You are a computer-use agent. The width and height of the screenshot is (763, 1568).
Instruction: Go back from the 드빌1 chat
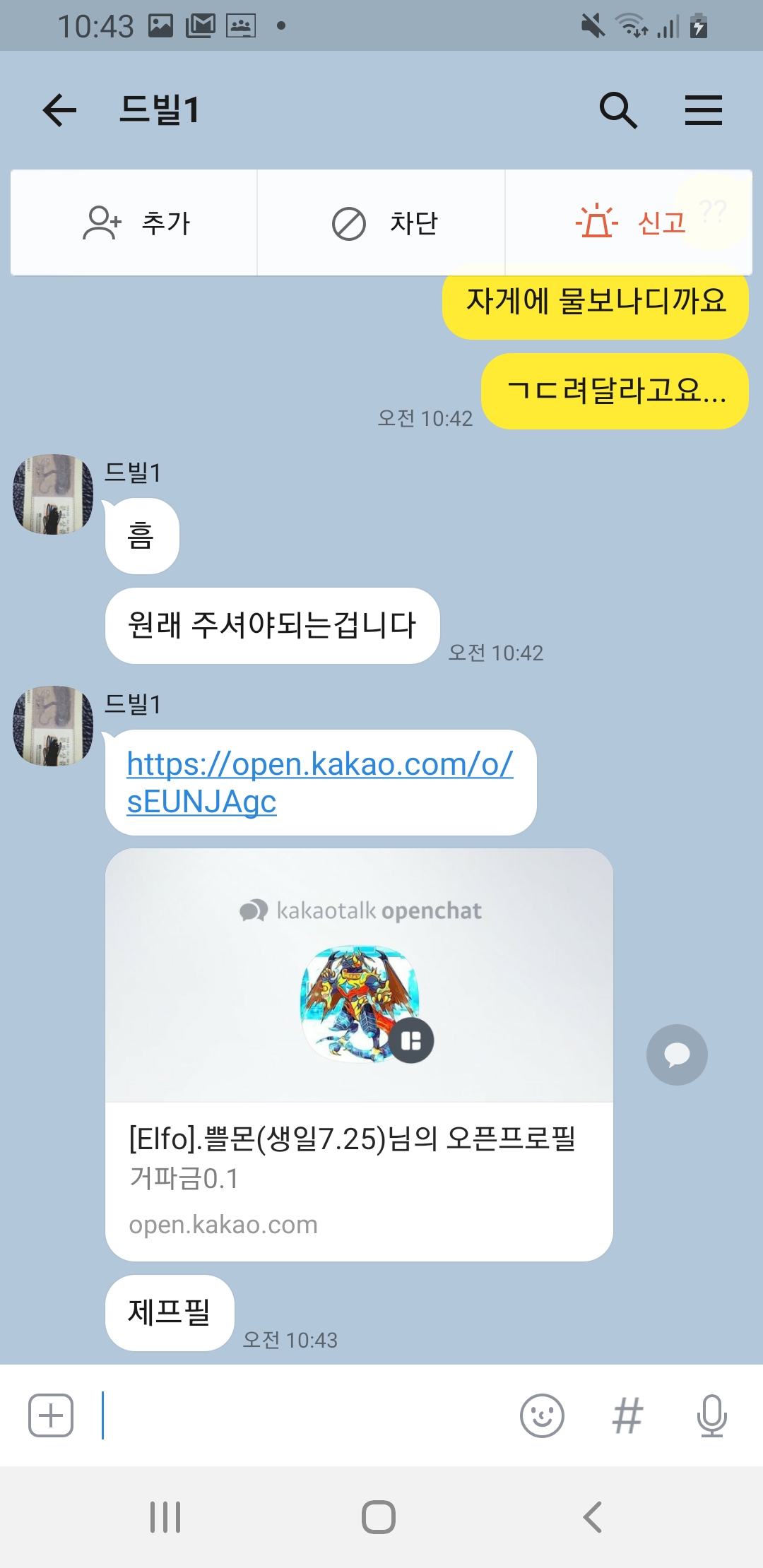pos(59,110)
